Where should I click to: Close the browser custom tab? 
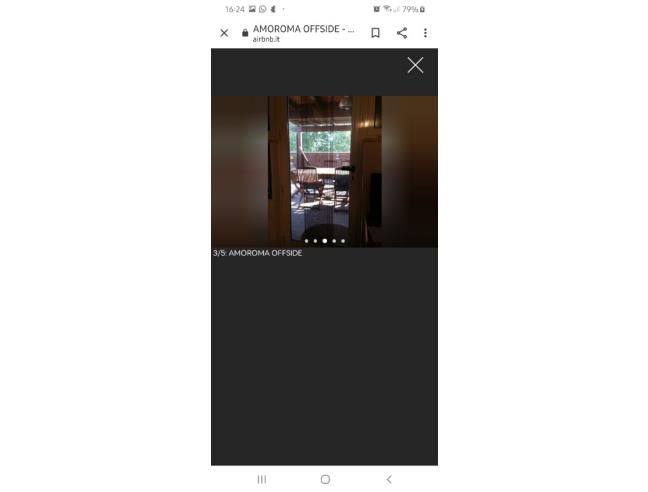(224, 33)
